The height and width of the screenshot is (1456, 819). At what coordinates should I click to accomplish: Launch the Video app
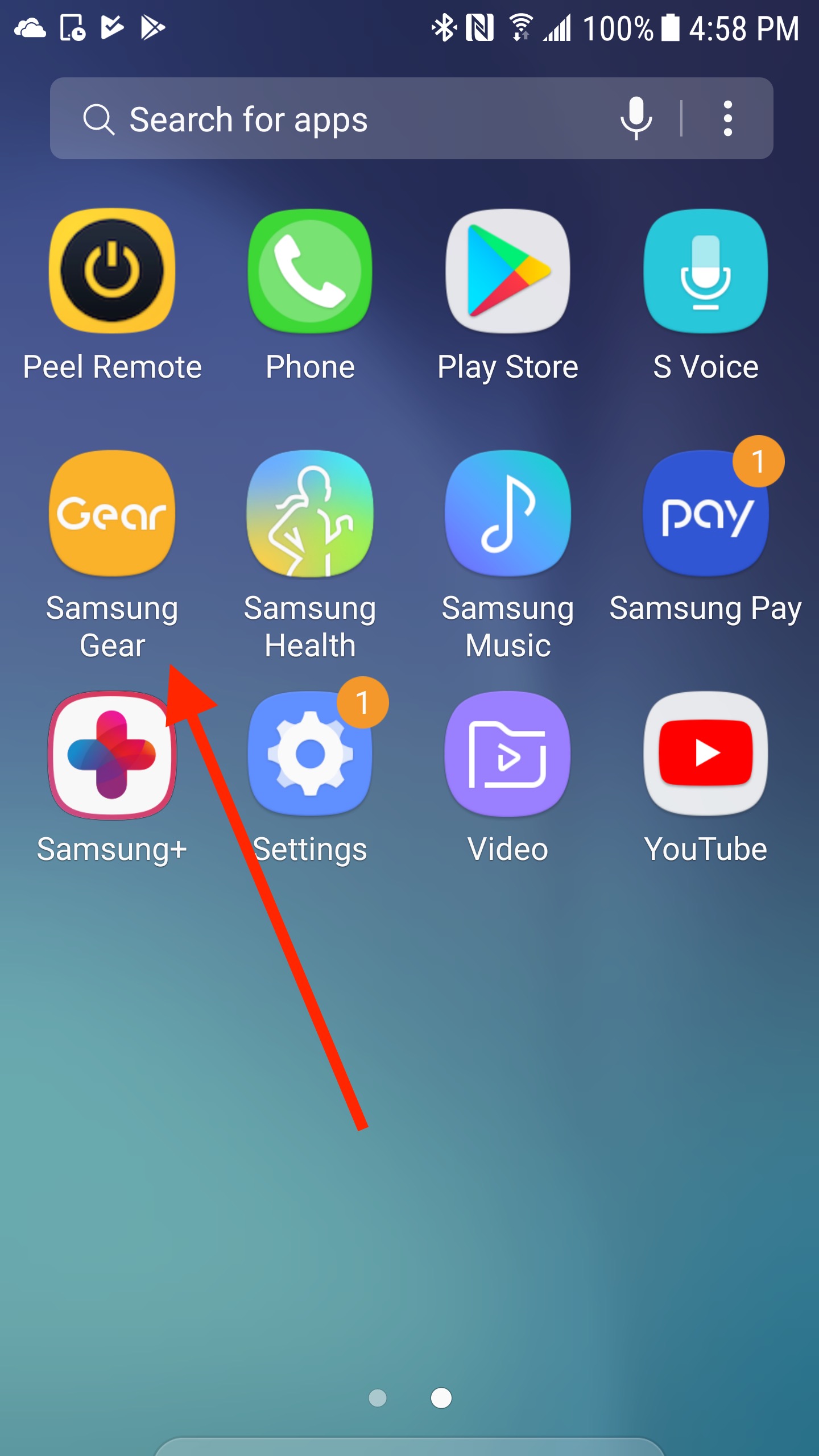coord(508,755)
